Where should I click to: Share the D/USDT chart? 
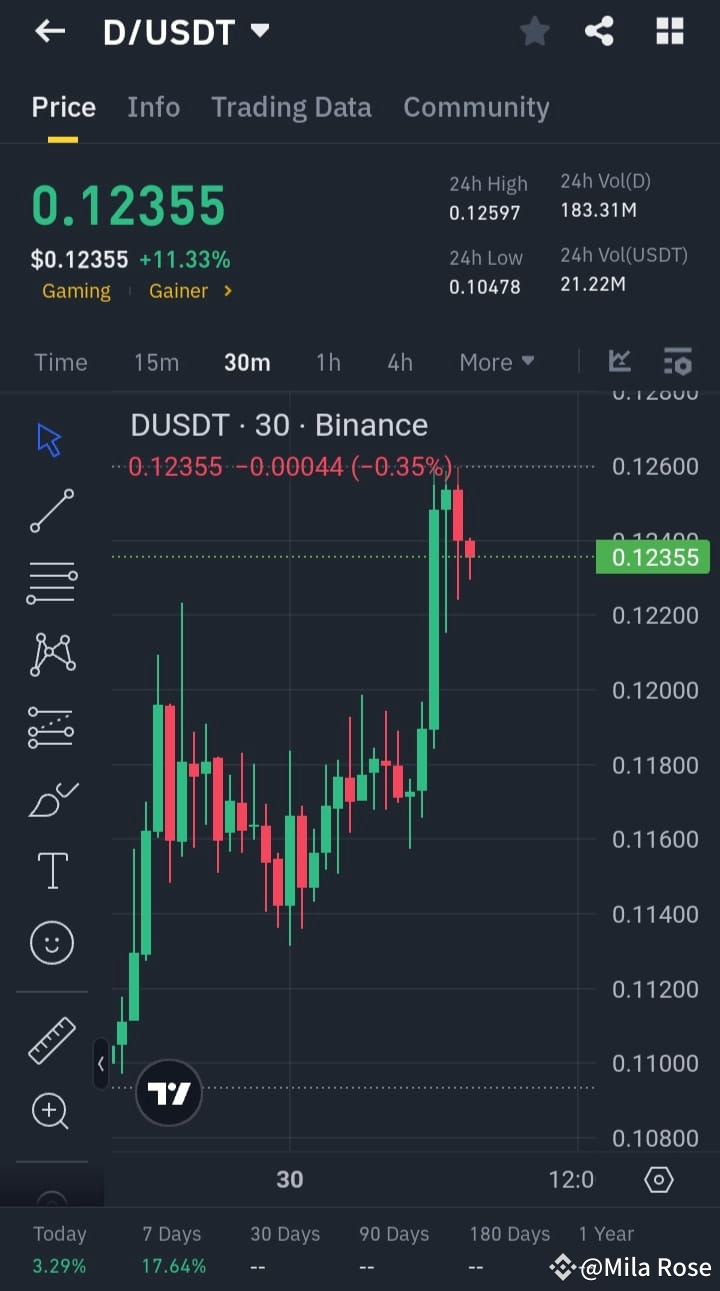point(599,31)
